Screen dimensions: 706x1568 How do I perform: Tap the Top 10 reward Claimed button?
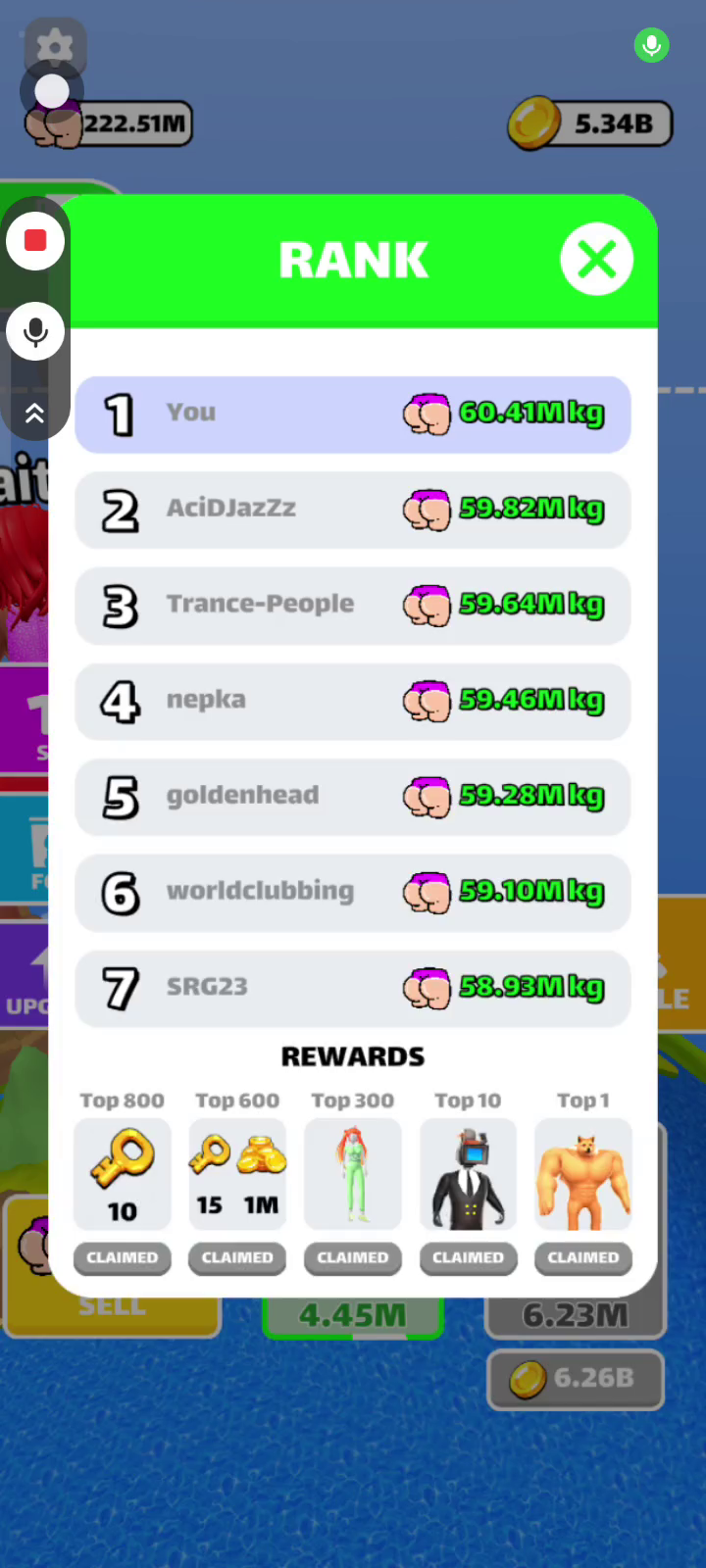pos(468,1257)
